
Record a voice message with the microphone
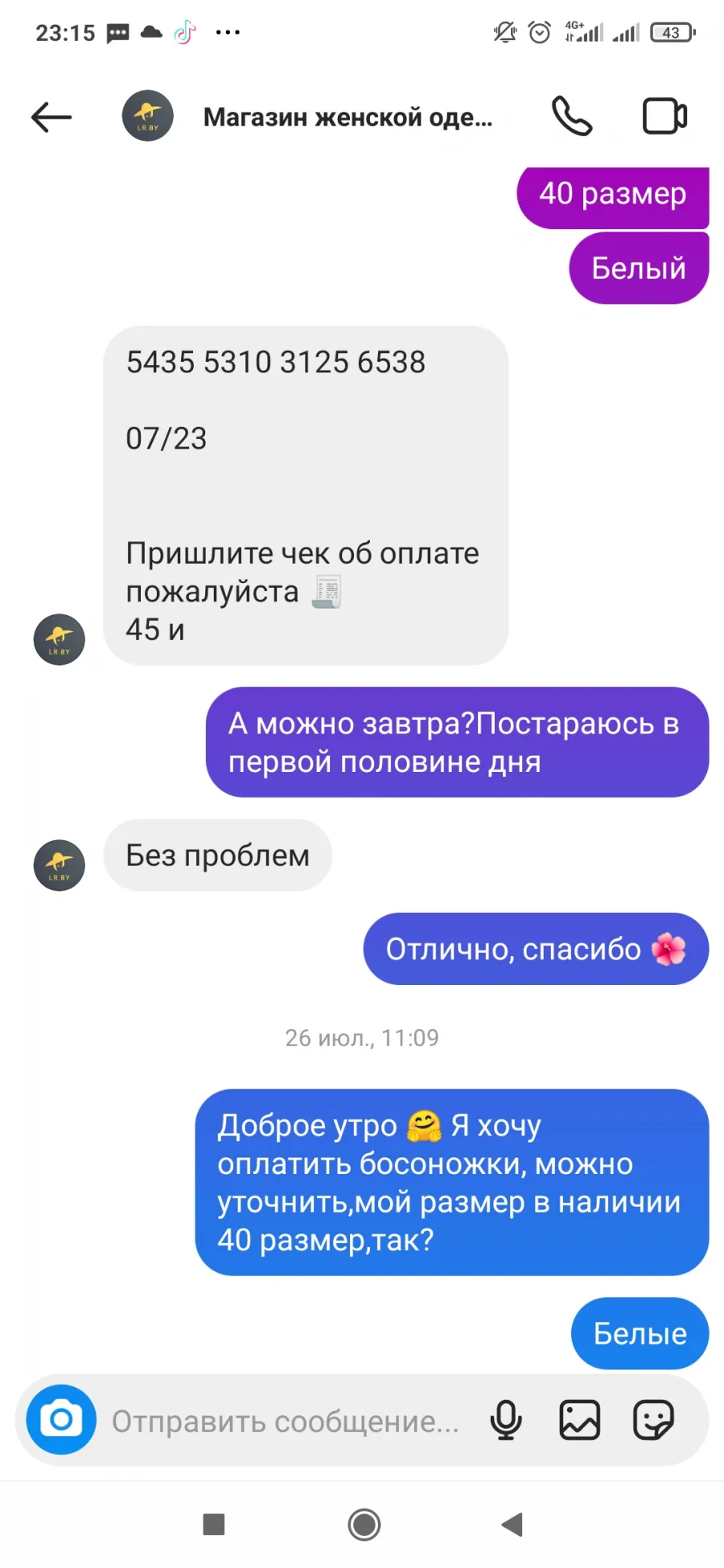coord(506,1420)
